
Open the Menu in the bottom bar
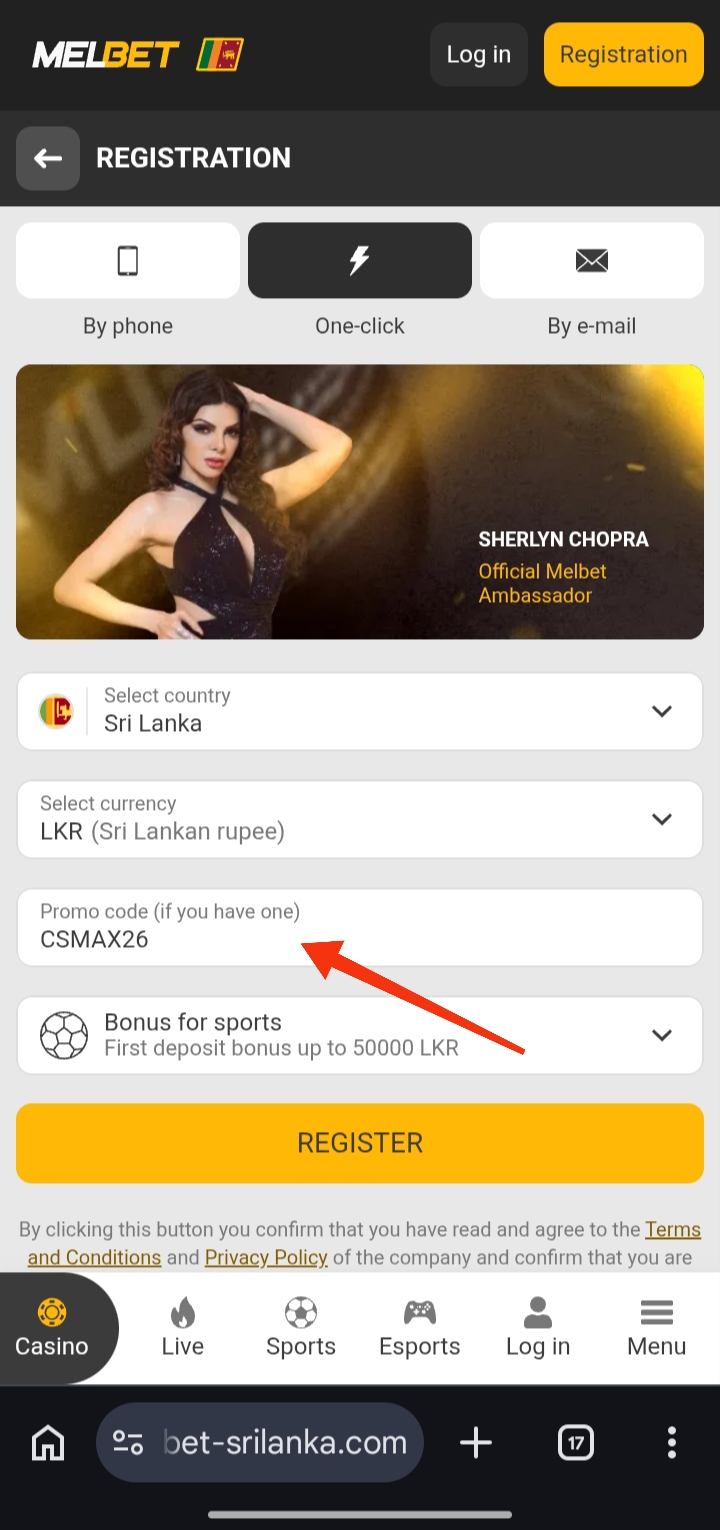(657, 1328)
